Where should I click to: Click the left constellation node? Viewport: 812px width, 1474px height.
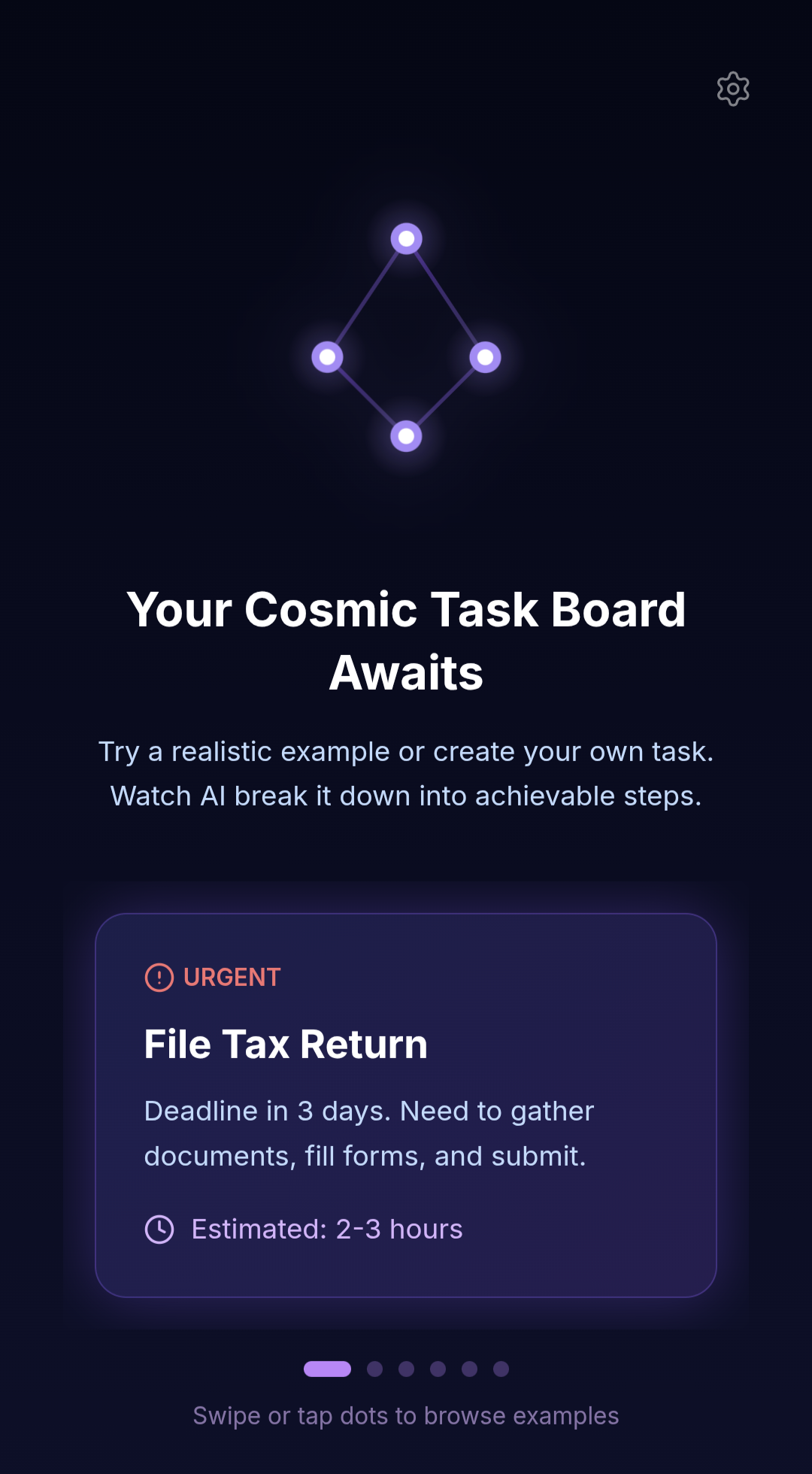click(x=326, y=356)
